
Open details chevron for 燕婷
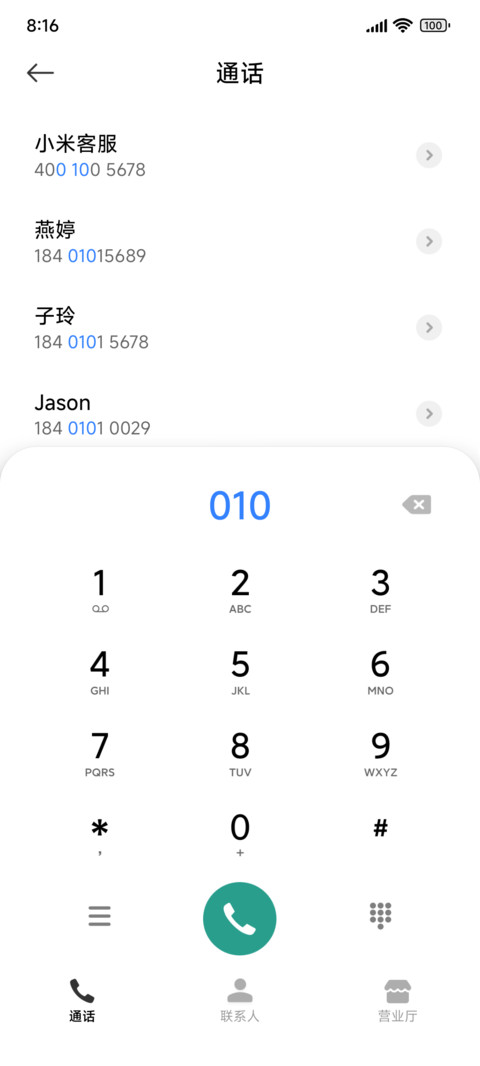point(429,241)
